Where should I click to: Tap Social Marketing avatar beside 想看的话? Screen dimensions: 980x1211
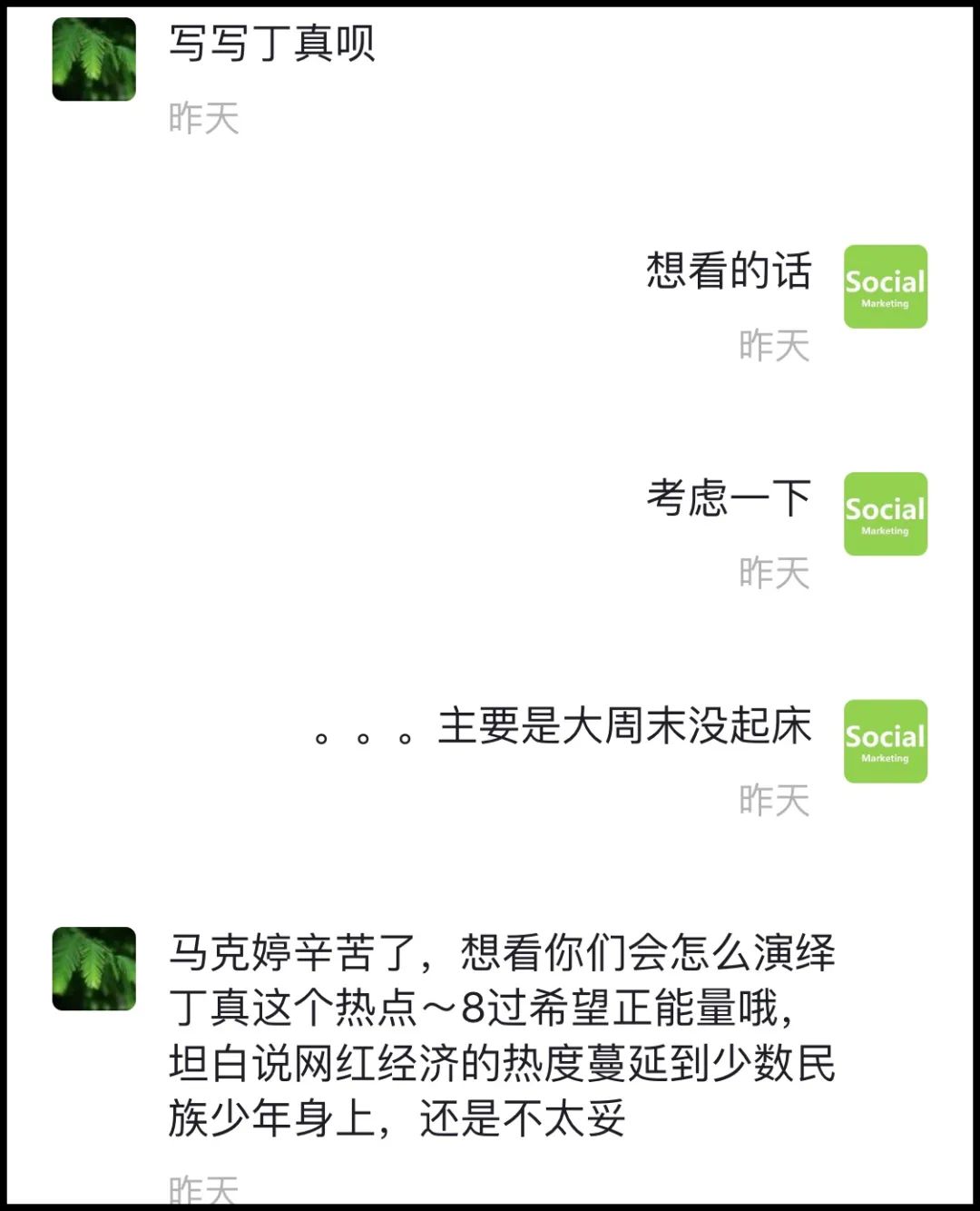pyautogui.click(x=885, y=286)
